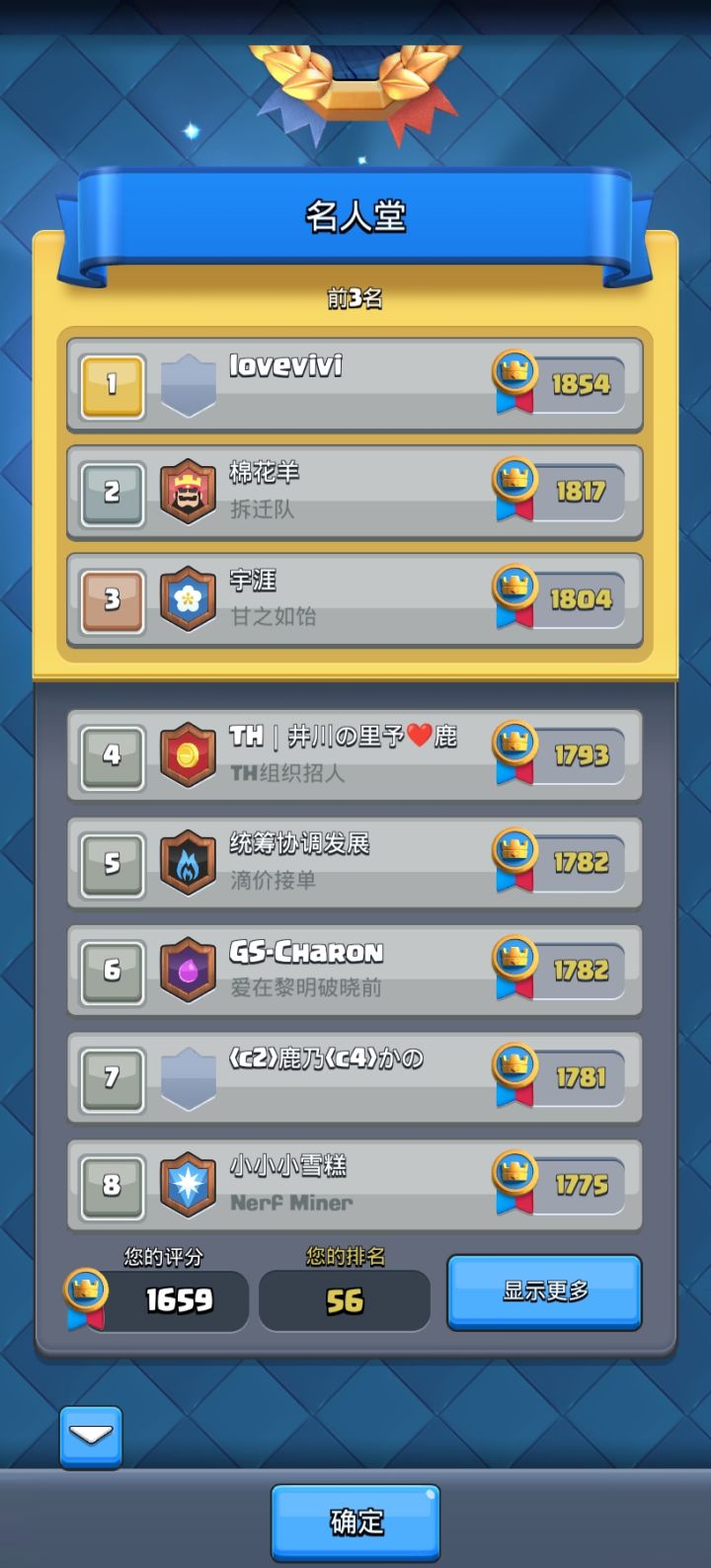Screen dimensions: 711x1568
Task: Select 小小小雪糕's white star badge
Action: click(x=189, y=1185)
